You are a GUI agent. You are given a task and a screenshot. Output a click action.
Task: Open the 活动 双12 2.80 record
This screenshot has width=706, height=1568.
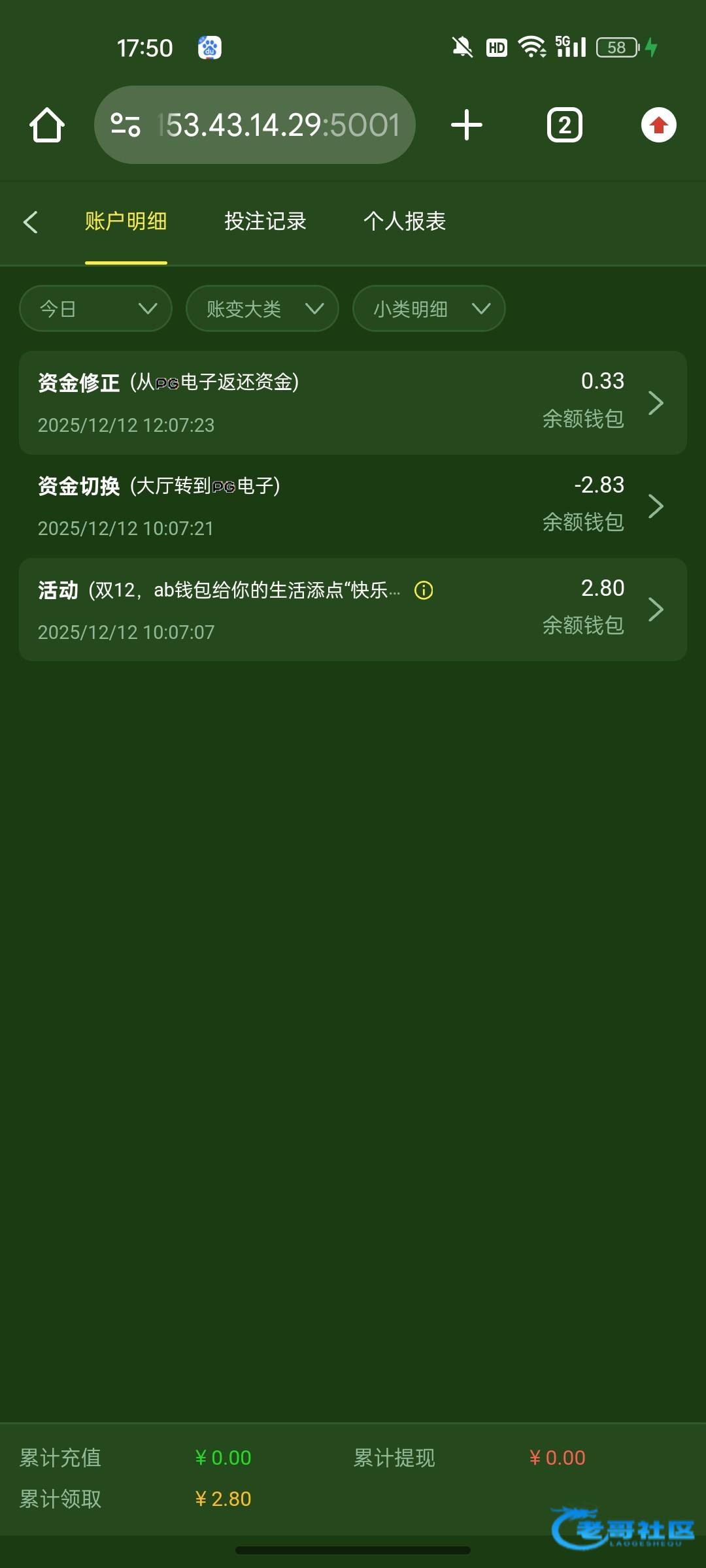pos(353,610)
